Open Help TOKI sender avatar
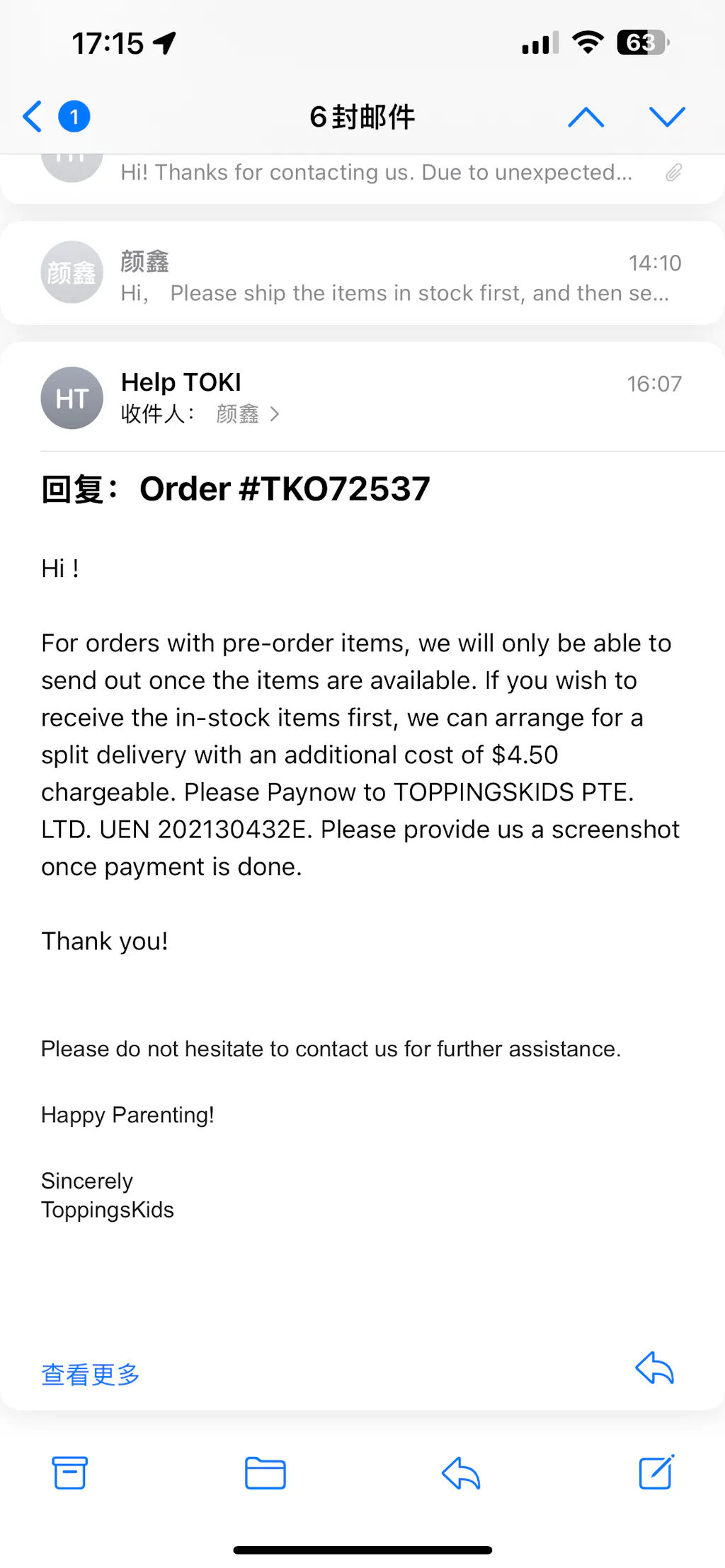This screenshot has height=1568, width=725. click(72, 398)
